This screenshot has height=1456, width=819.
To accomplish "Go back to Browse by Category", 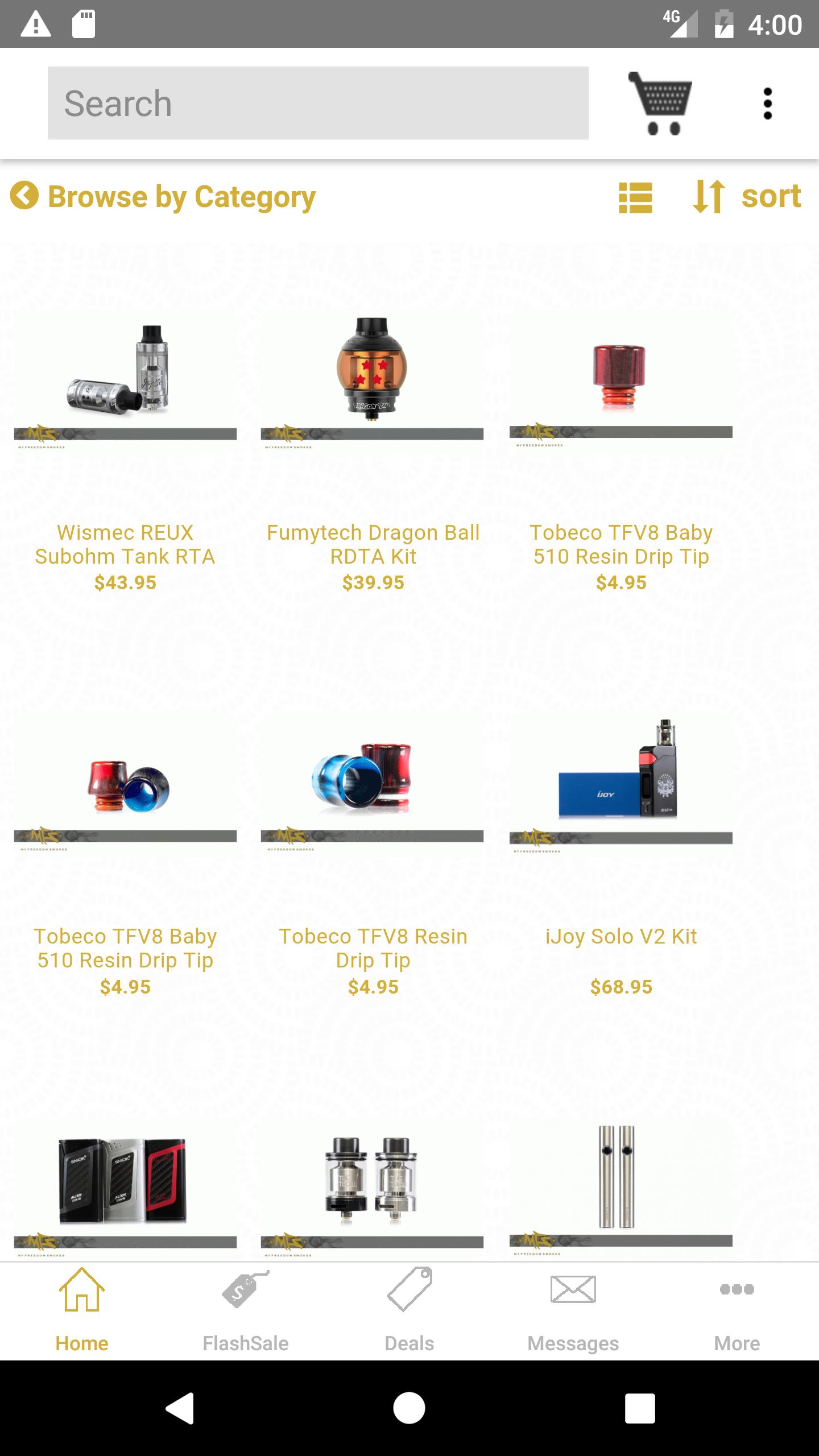I will point(163,197).
